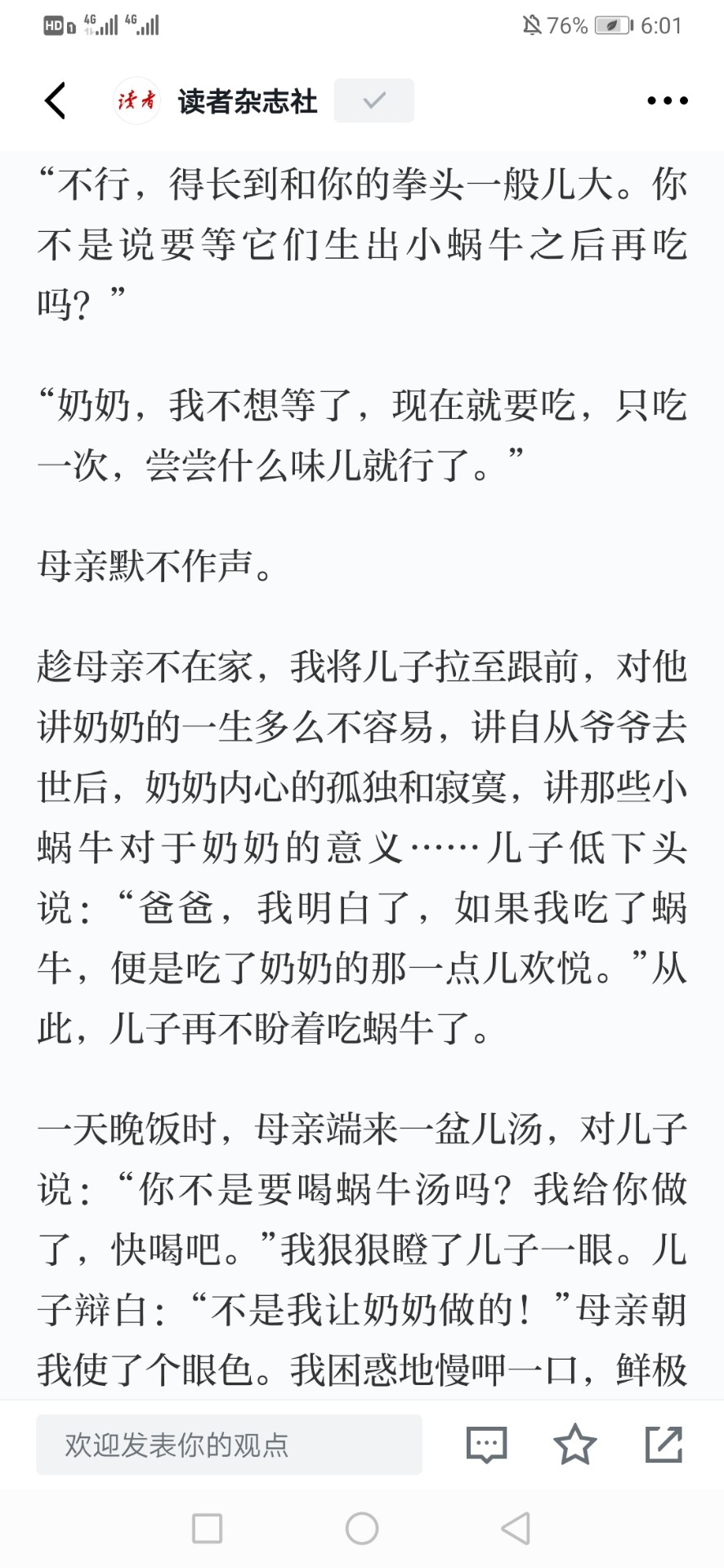Image resolution: width=724 pixels, height=1568 pixels.
Task: Open the comments icon
Action: click(x=487, y=1445)
